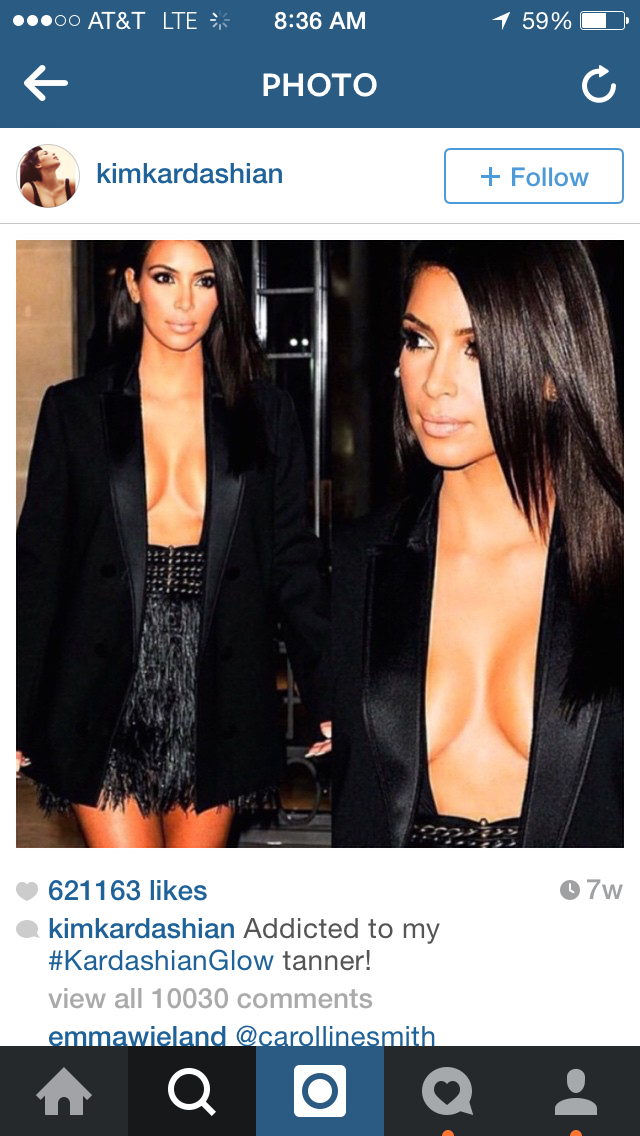Open the #KardashianGlow hashtag

[160, 962]
